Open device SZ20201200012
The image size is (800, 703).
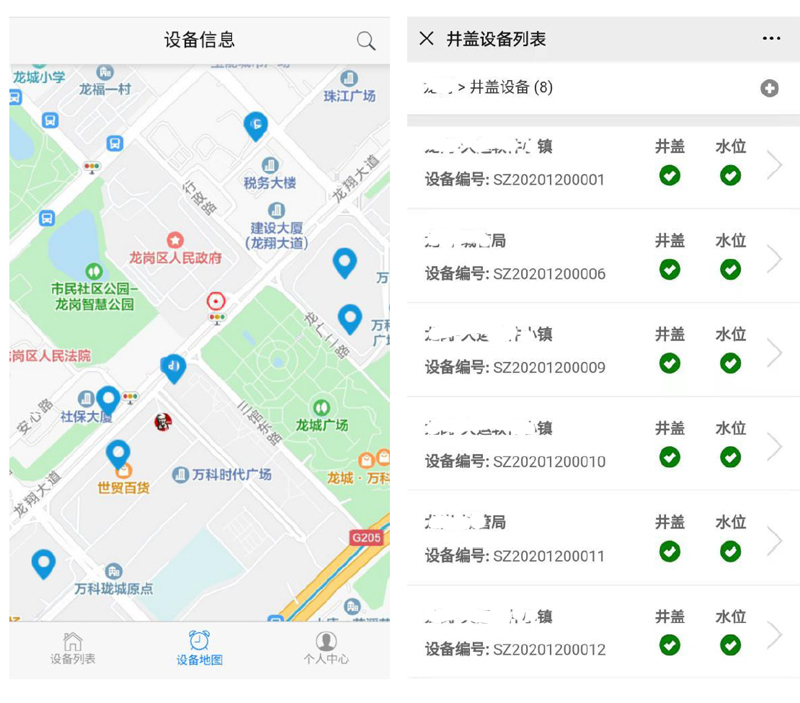pos(600,634)
